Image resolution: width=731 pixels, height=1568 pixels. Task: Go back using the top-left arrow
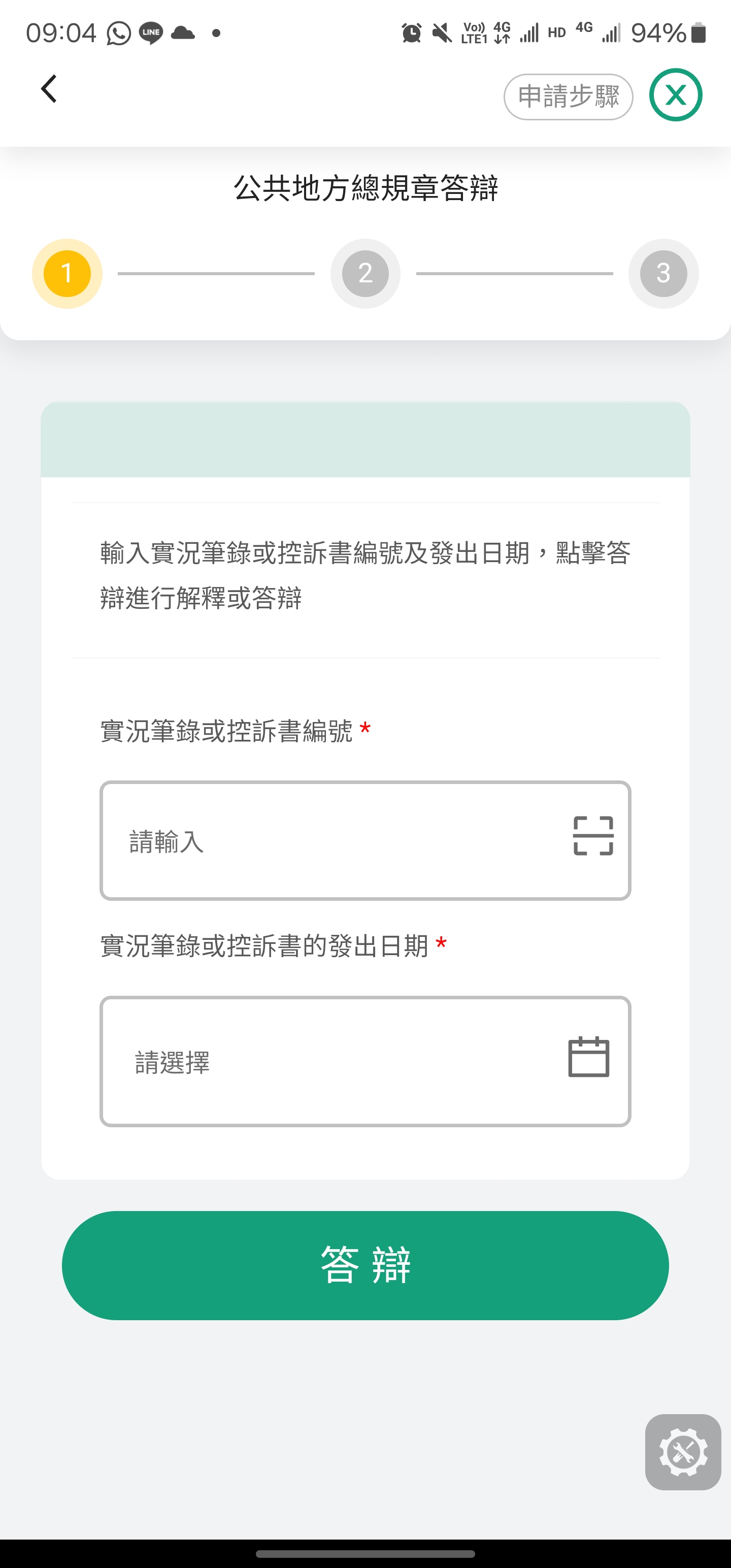(x=49, y=89)
